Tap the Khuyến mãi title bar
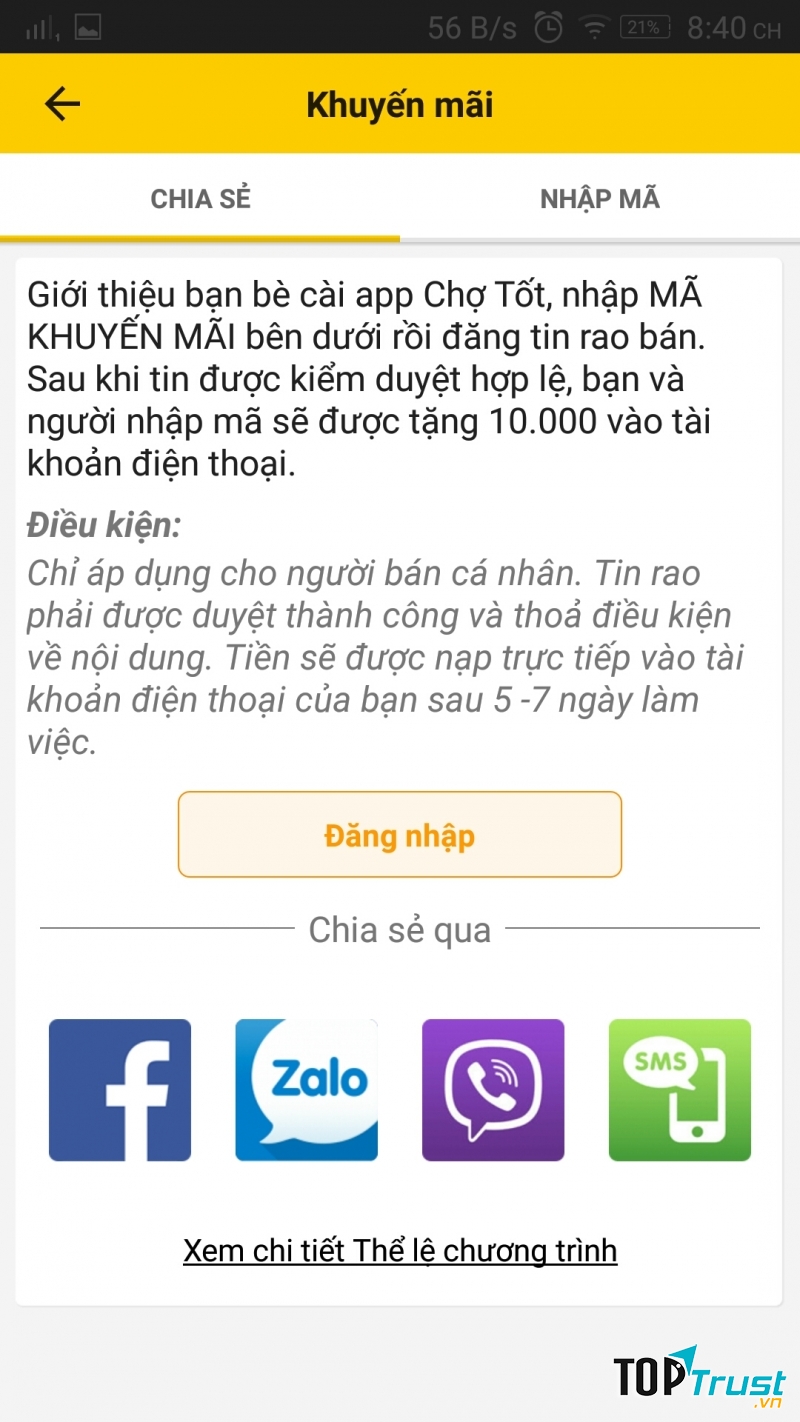 pos(400,103)
